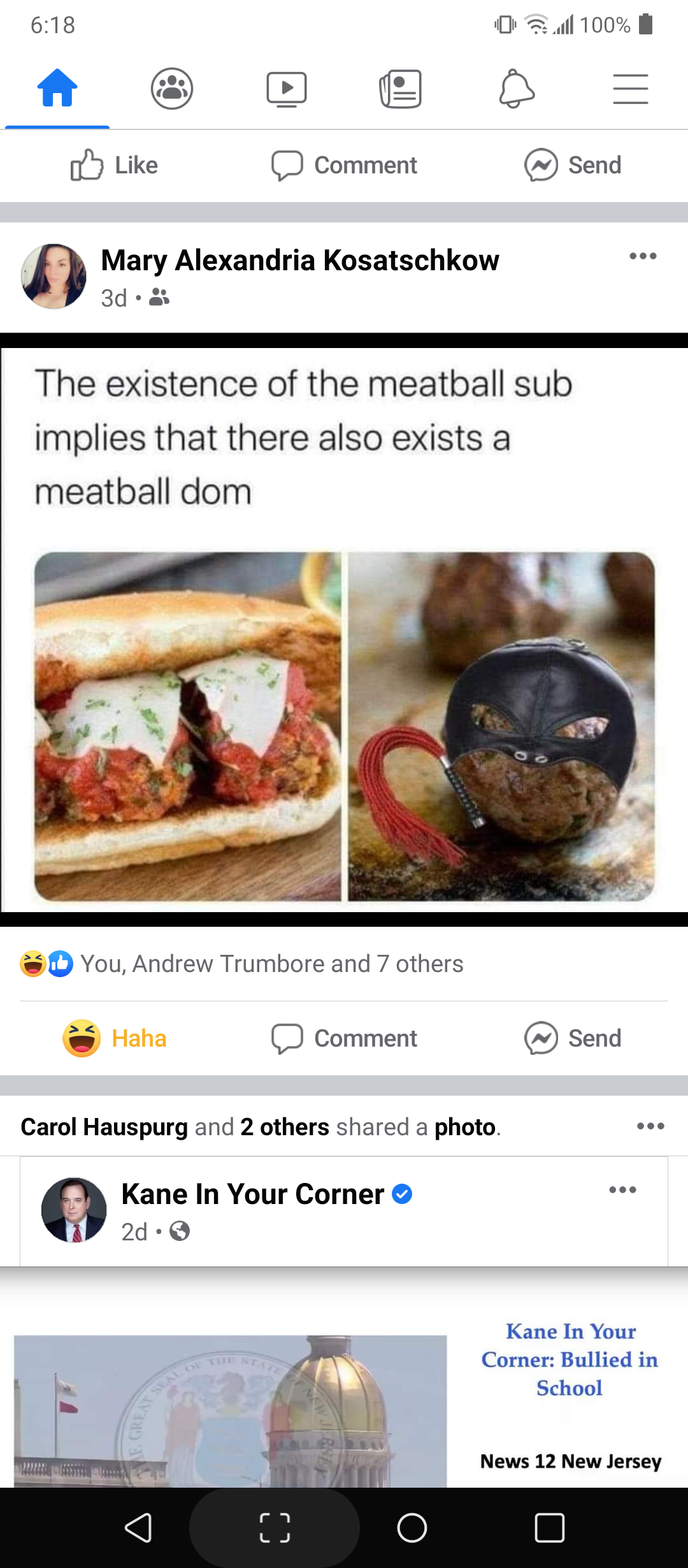This screenshot has height=1568, width=688.
Task: Open Kane In Your Corner post options
Action: [622, 1190]
